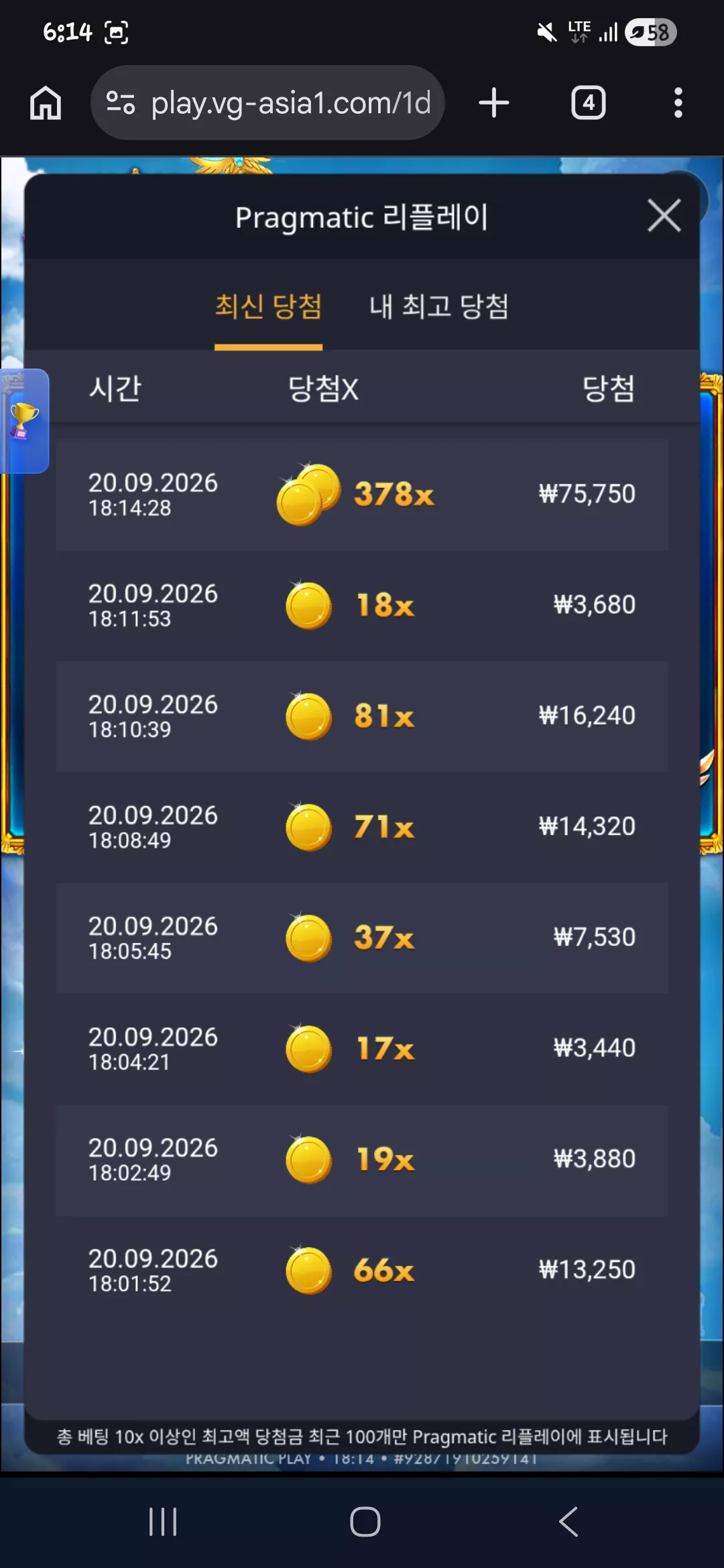Screen dimensions: 724x1568
Task: Open the 17x win replay at 18:04:21
Action: [362, 1049]
